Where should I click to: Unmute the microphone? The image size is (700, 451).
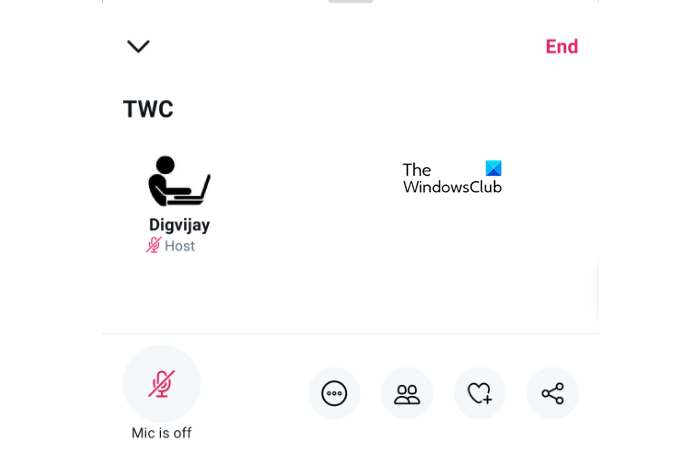coord(161,384)
